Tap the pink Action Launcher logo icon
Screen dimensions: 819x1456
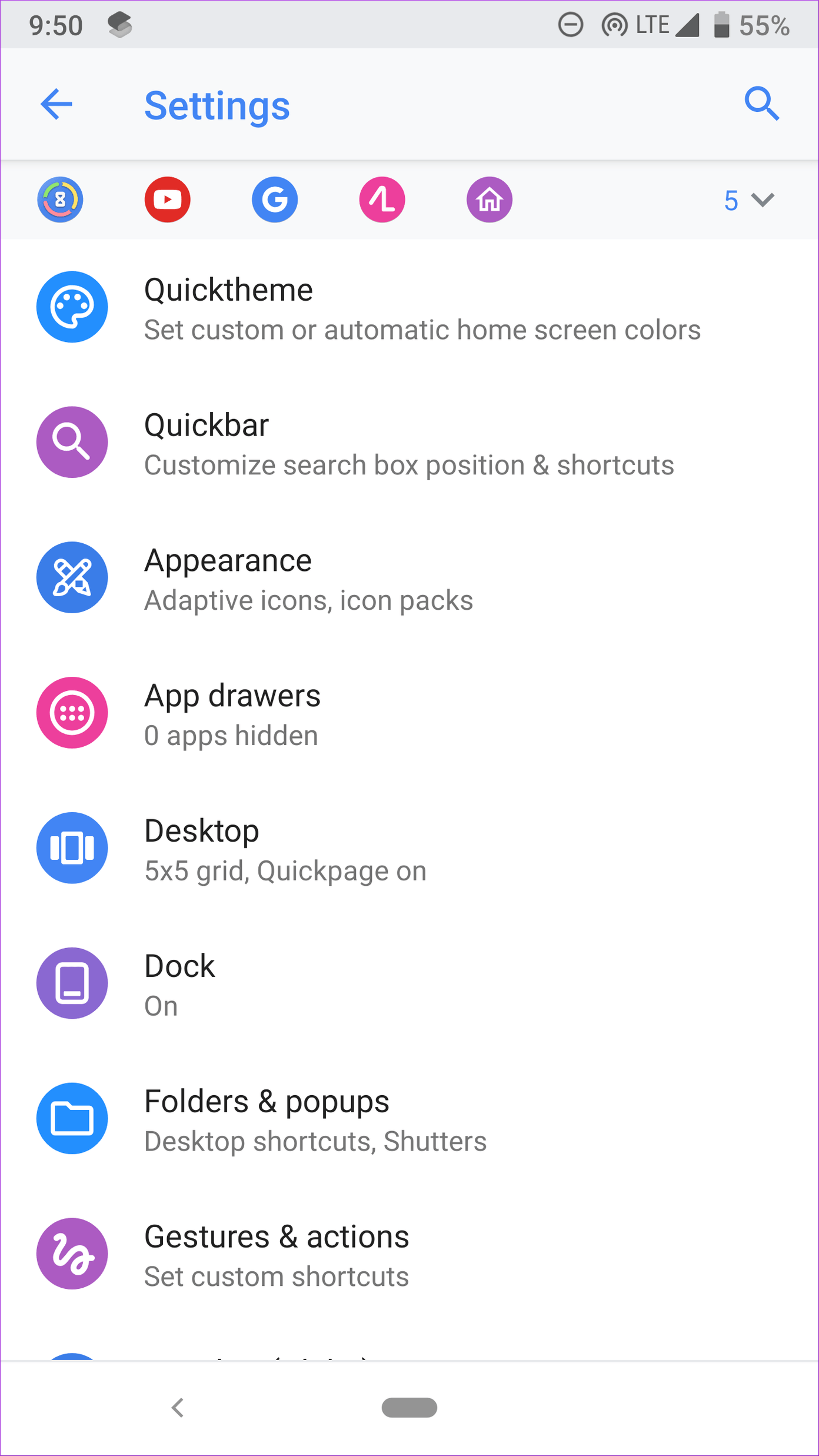coord(381,200)
